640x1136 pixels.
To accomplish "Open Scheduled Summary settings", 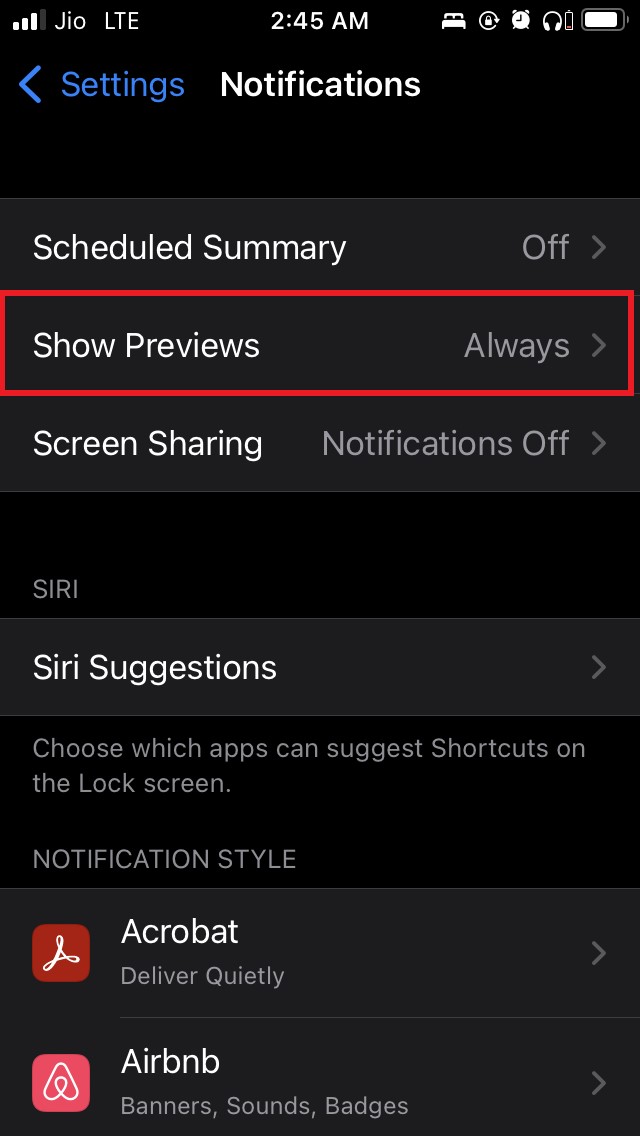I will pos(320,247).
